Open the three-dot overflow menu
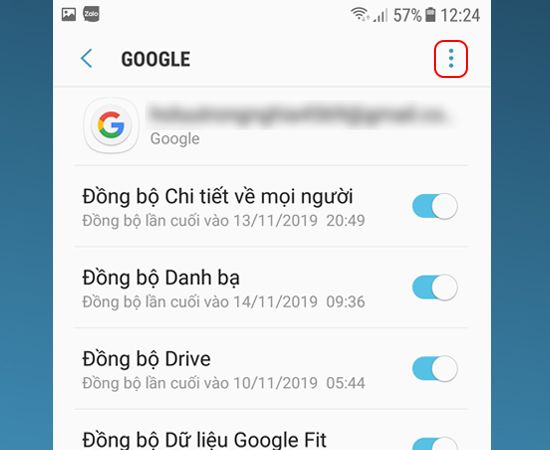The image size is (550, 450). [x=451, y=59]
